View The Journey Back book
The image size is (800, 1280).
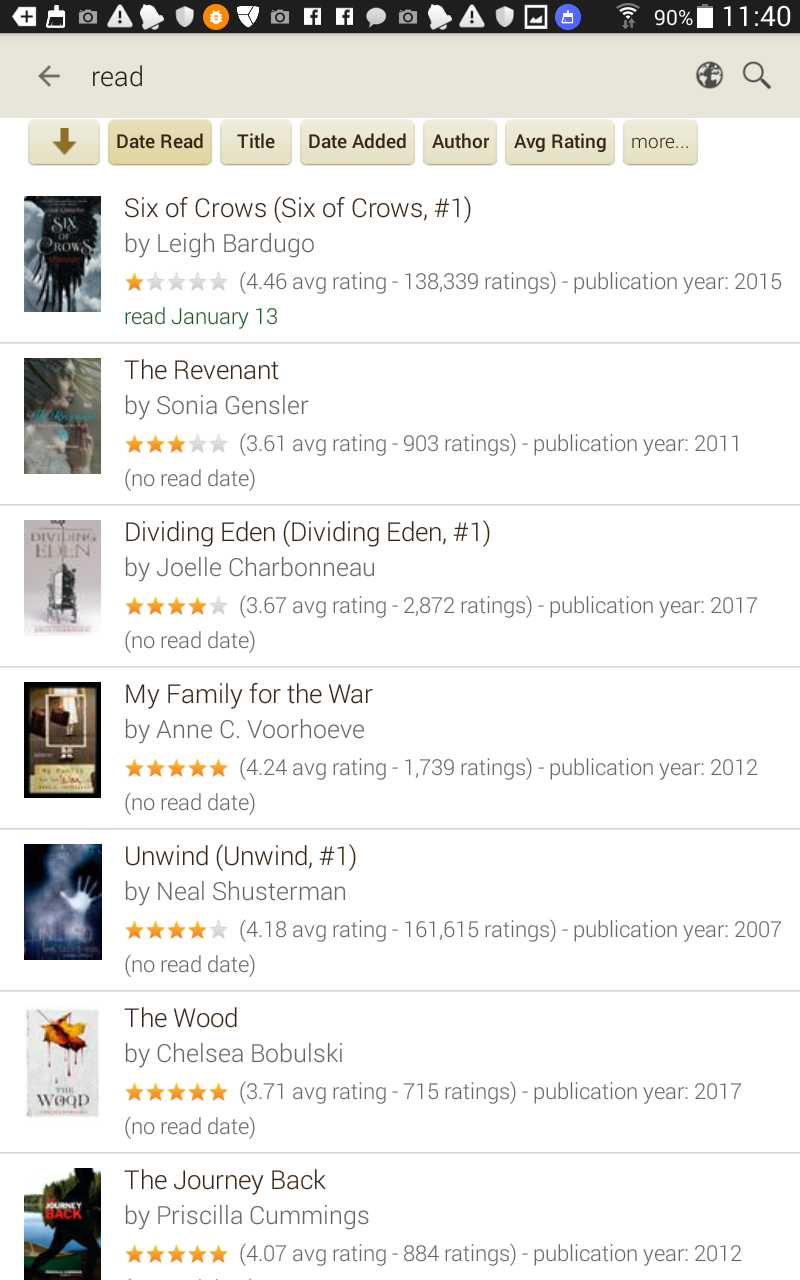tap(225, 1180)
